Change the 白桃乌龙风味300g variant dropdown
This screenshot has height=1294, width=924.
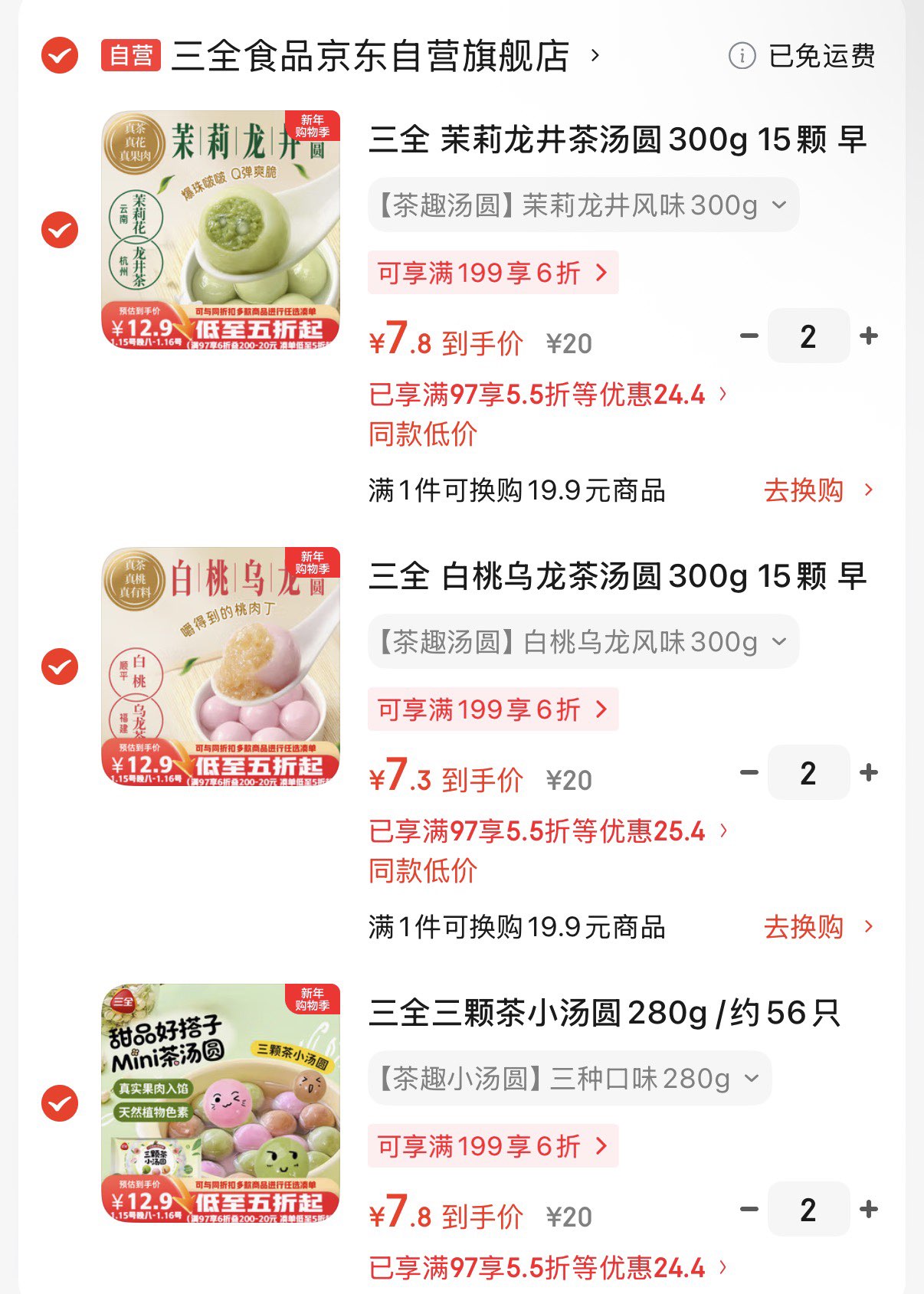(583, 642)
